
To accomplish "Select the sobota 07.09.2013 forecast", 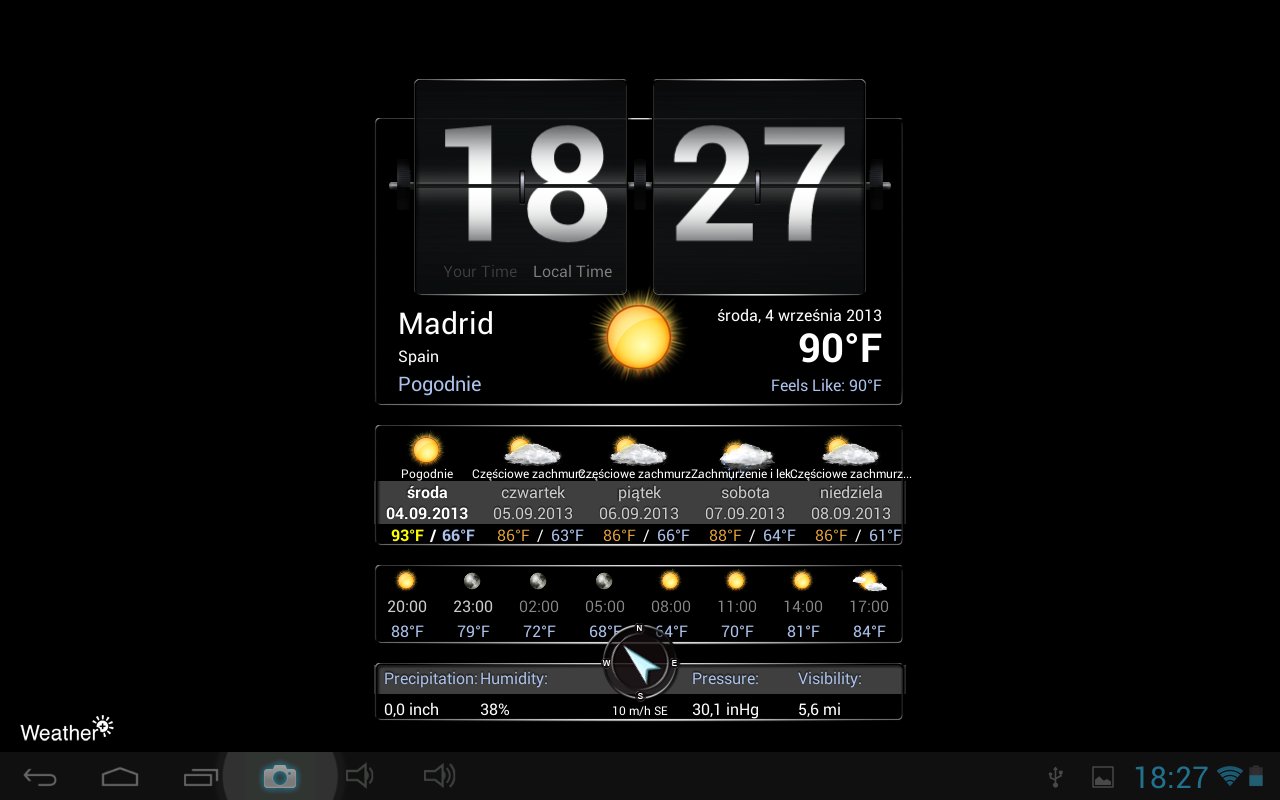I will coord(745,503).
